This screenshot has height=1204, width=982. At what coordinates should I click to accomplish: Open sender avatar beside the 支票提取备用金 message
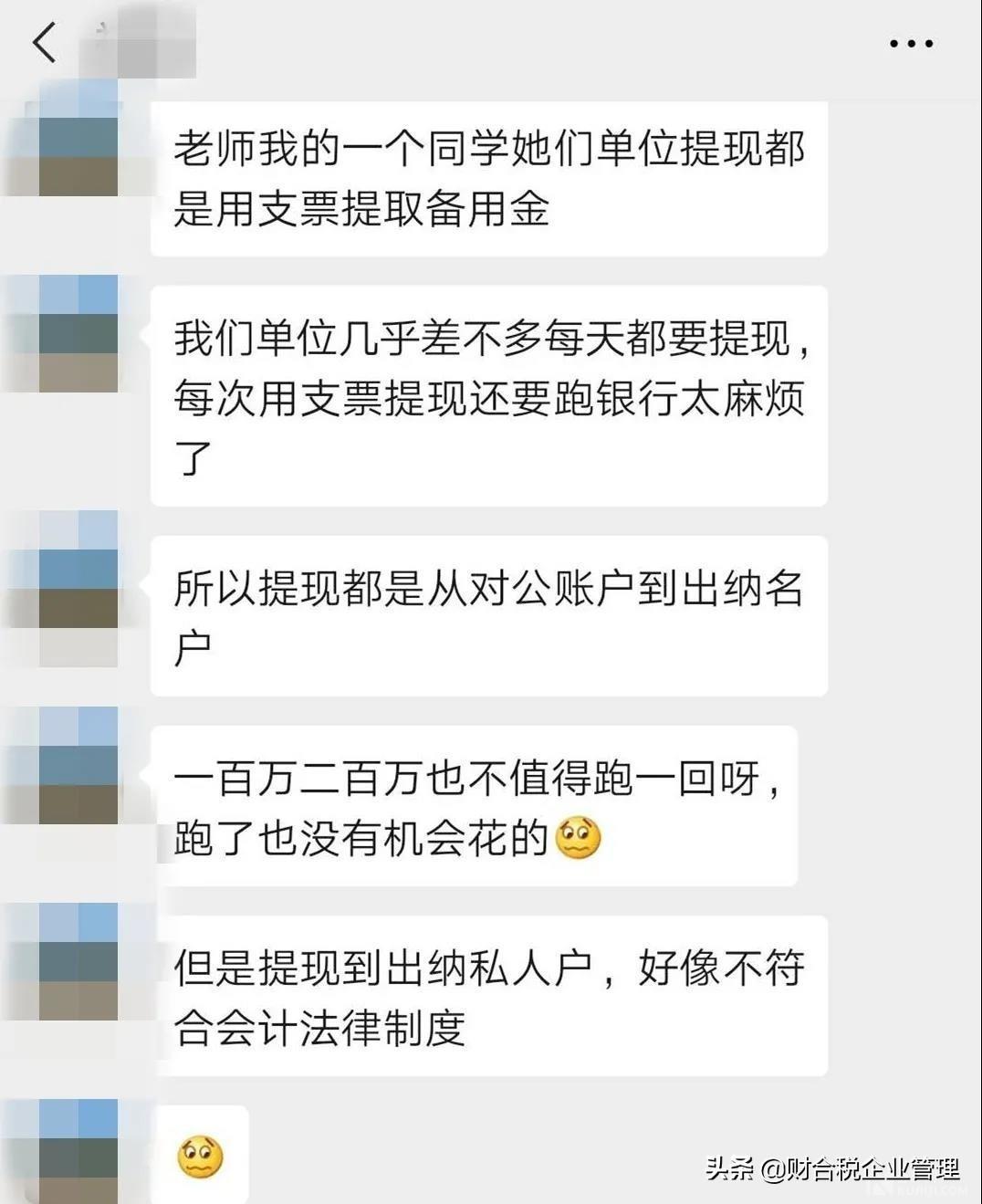64,139
